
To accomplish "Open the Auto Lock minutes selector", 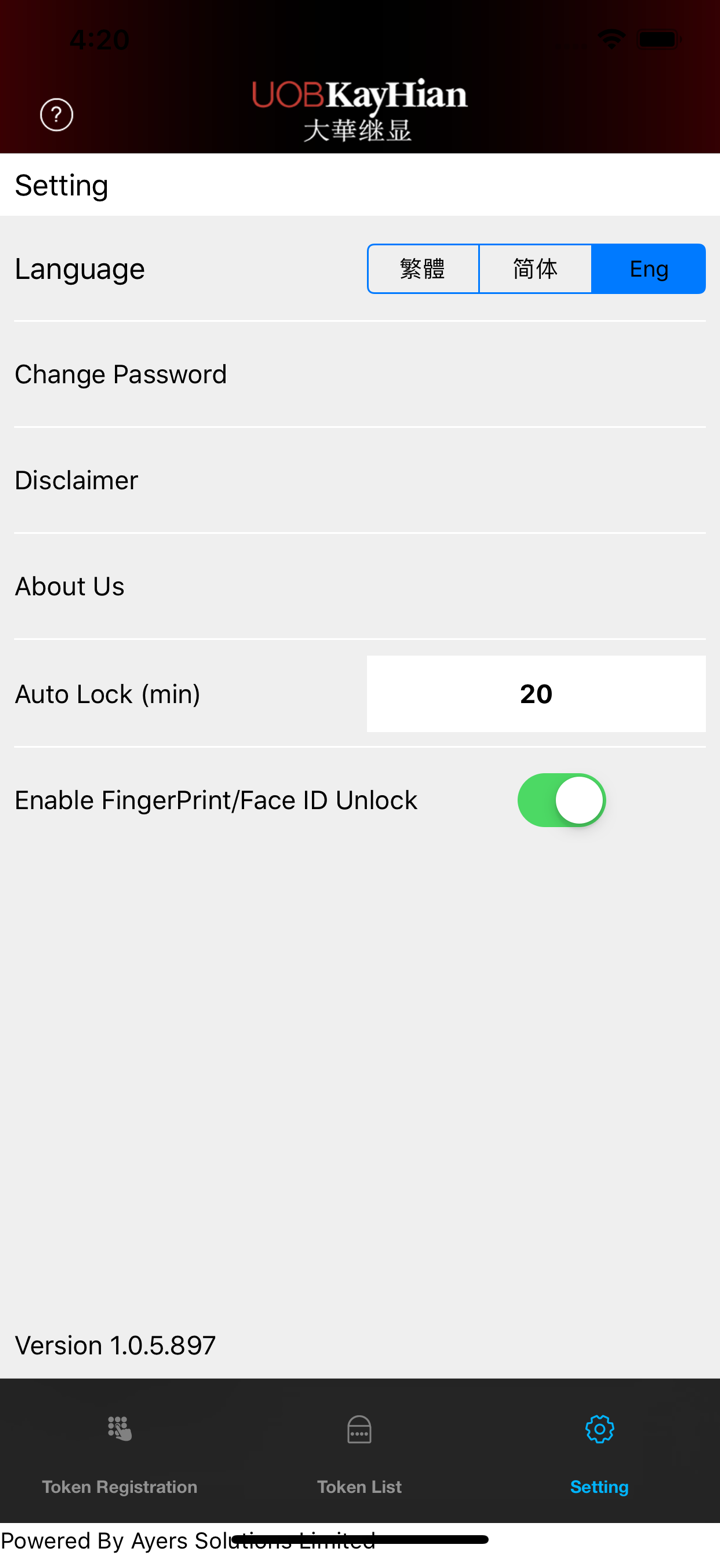I will click(536, 693).
